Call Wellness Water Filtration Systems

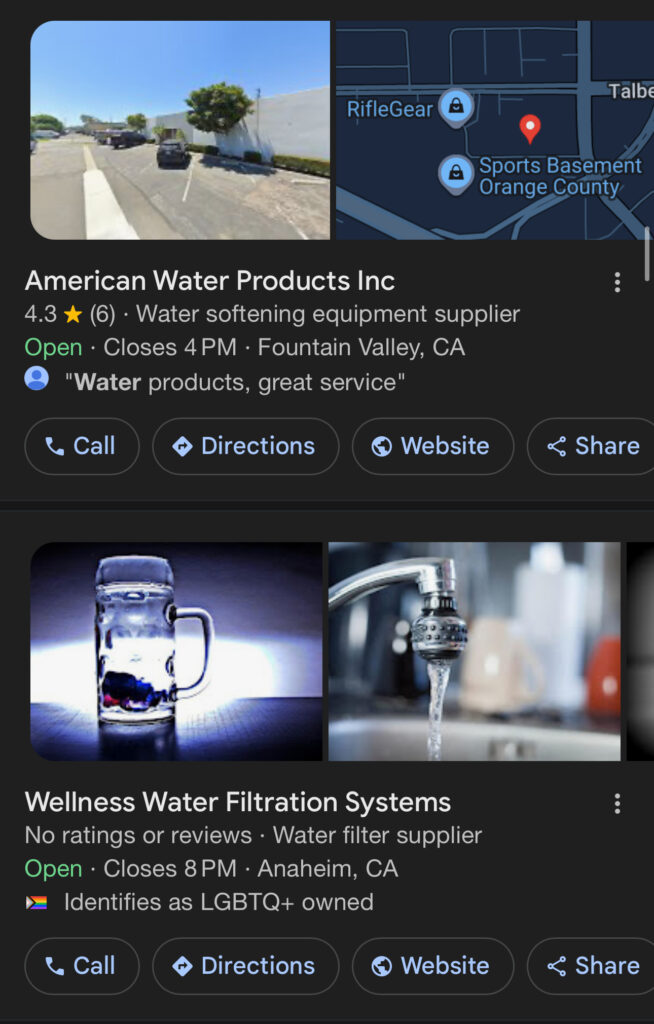pos(81,966)
